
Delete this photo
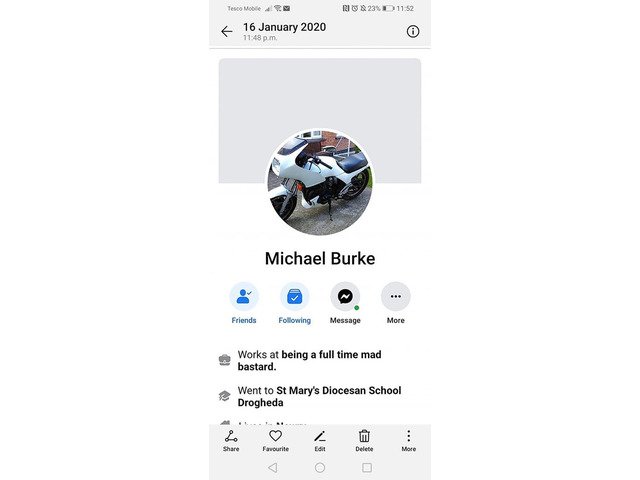tap(364, 440)
